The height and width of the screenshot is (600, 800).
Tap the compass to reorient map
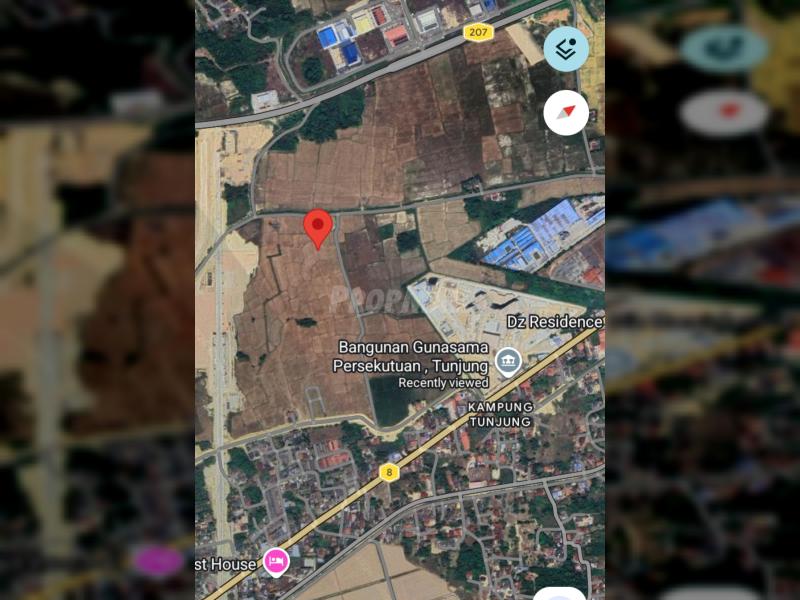click(x=566, y=113)
